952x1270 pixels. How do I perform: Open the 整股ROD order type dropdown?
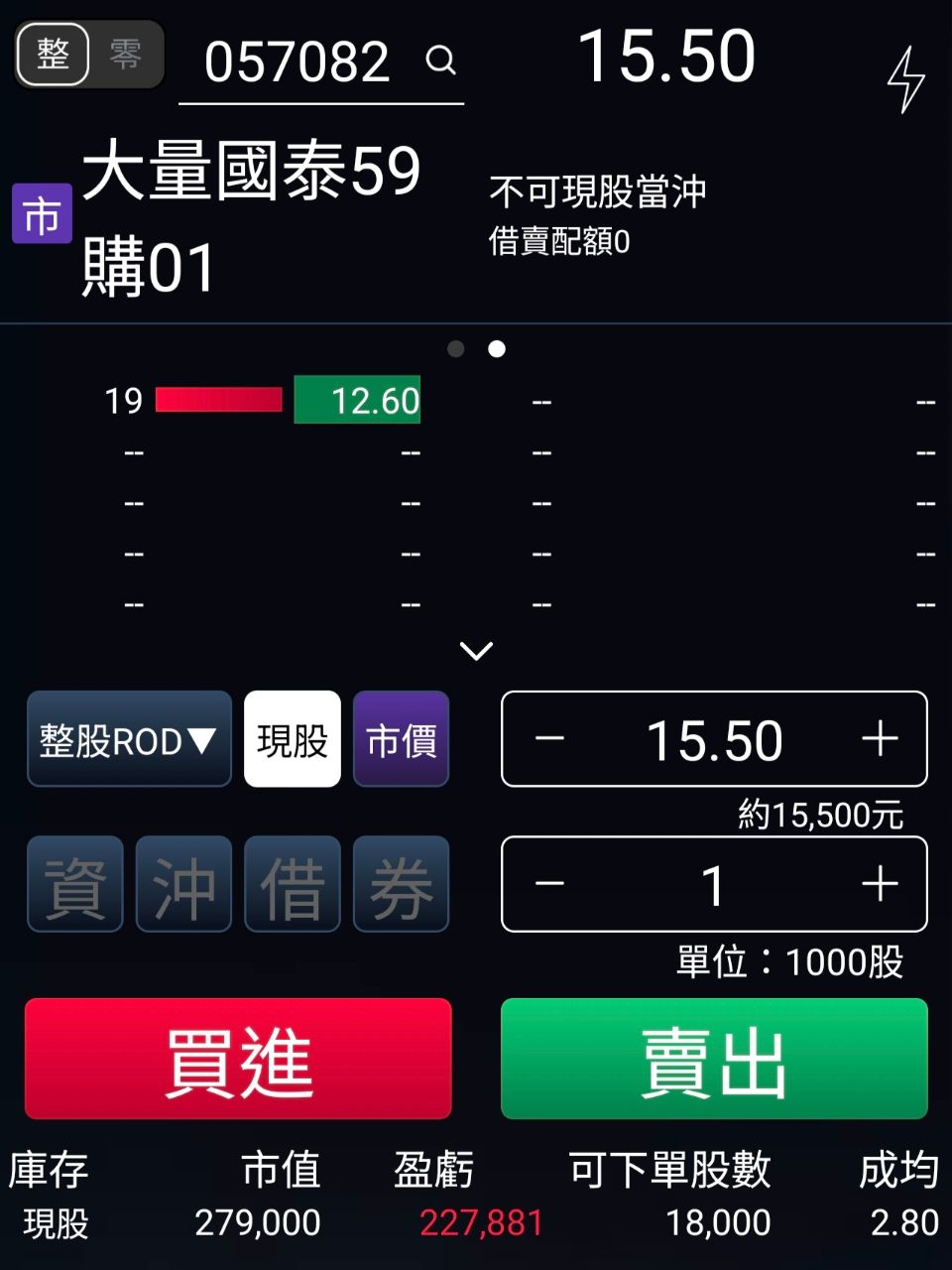[x=129, y=739]
